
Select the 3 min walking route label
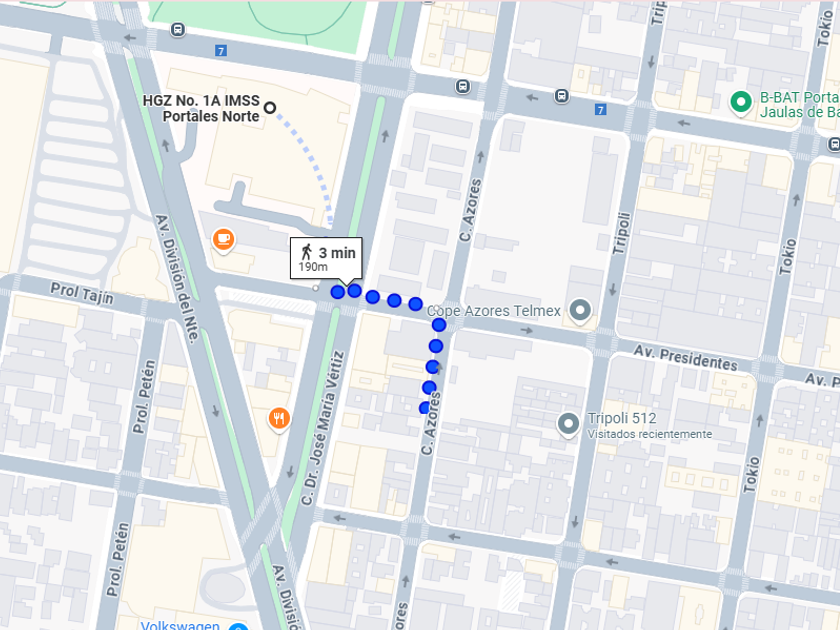326,258
